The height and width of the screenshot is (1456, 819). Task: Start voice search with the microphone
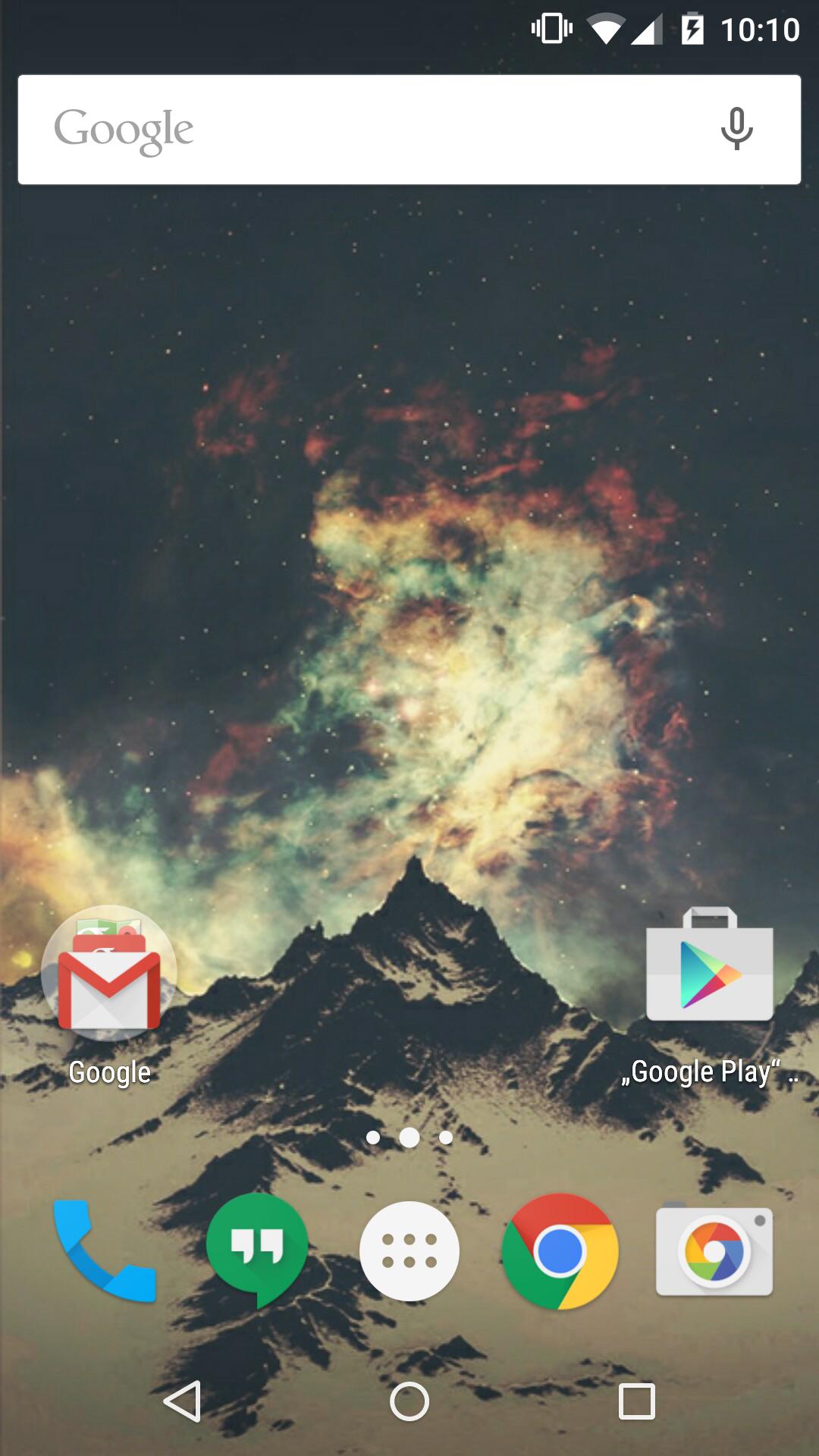coord(736,129)
